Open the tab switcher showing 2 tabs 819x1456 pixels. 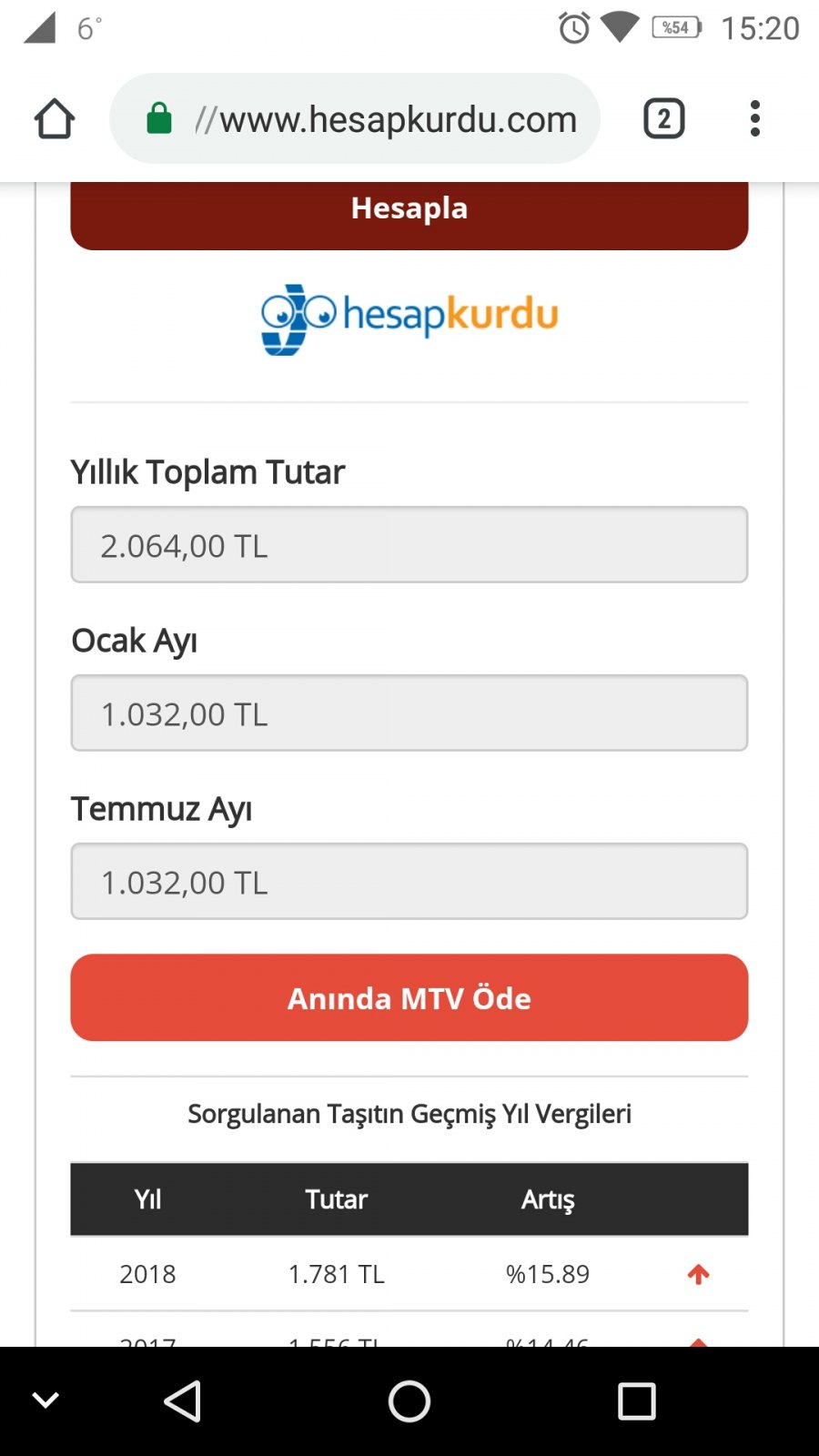pyautogui.click(x=664, y=119)
